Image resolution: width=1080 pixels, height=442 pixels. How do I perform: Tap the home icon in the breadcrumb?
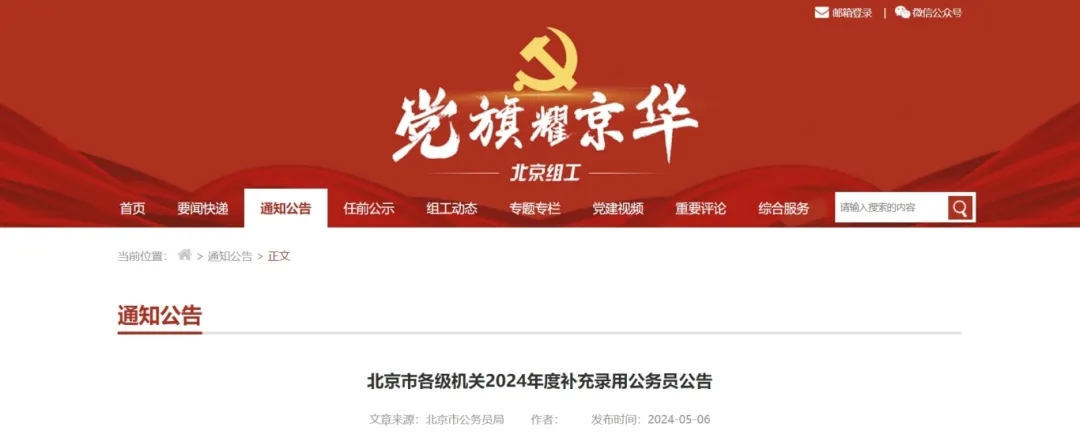[x=185, y=255]
